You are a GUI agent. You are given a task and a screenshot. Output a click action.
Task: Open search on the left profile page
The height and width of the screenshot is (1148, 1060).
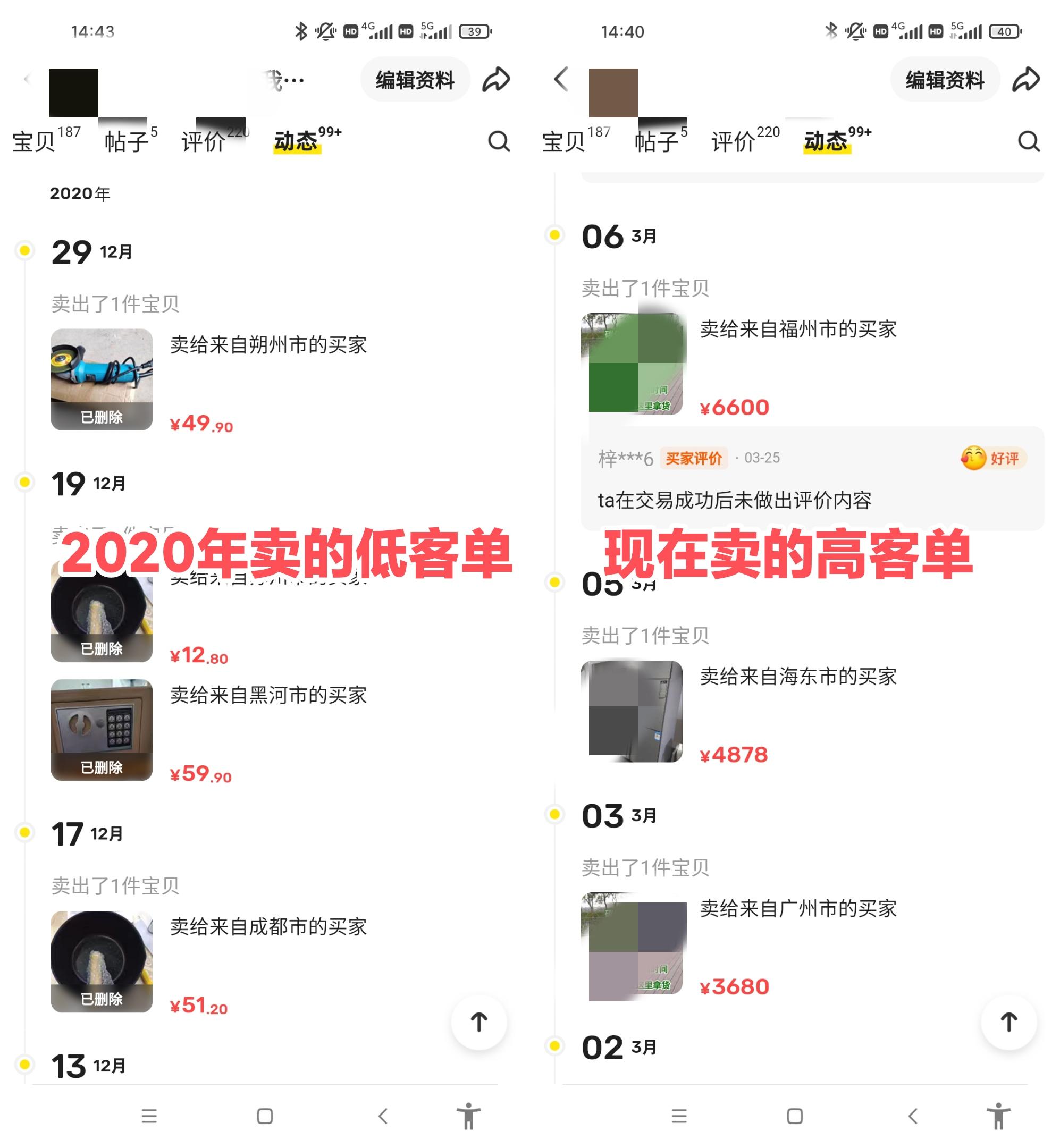click(x=499, y=141)
